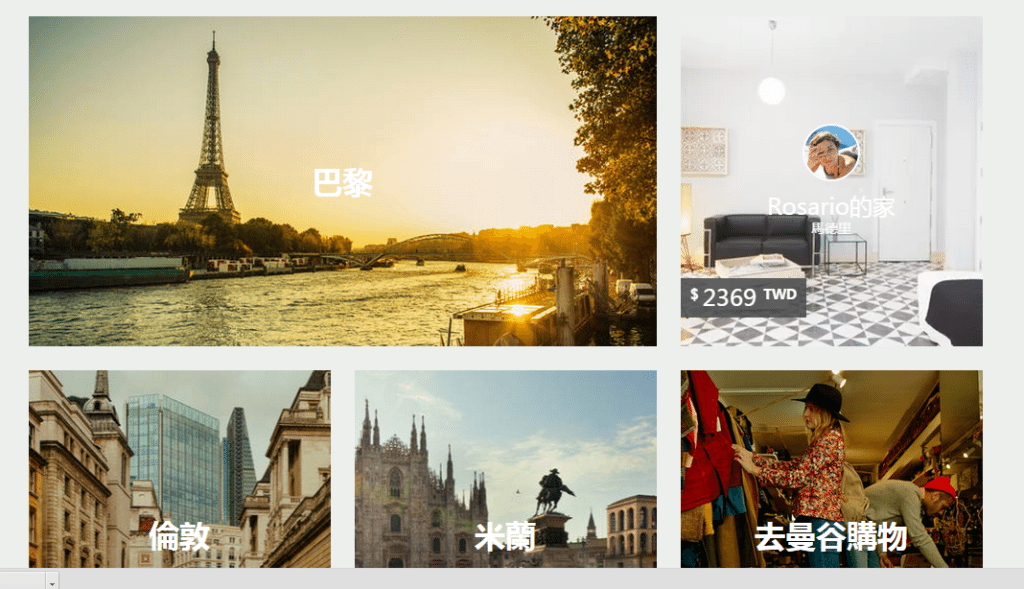
Task: Open the 倫敦 destination card
Action: tap(179, 470)
